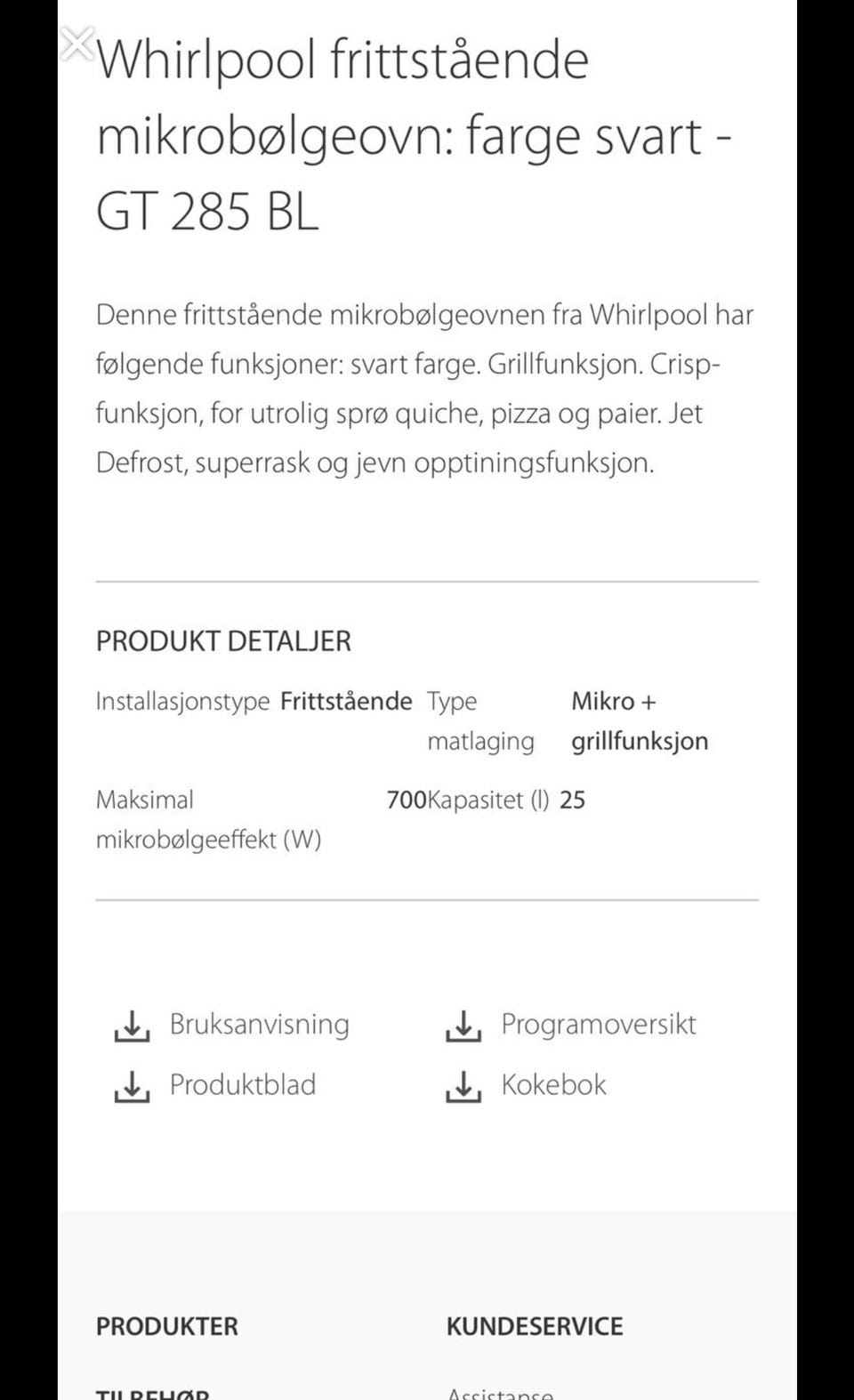
Task: Open the Programoversikt document
Action: (599, 1025)
